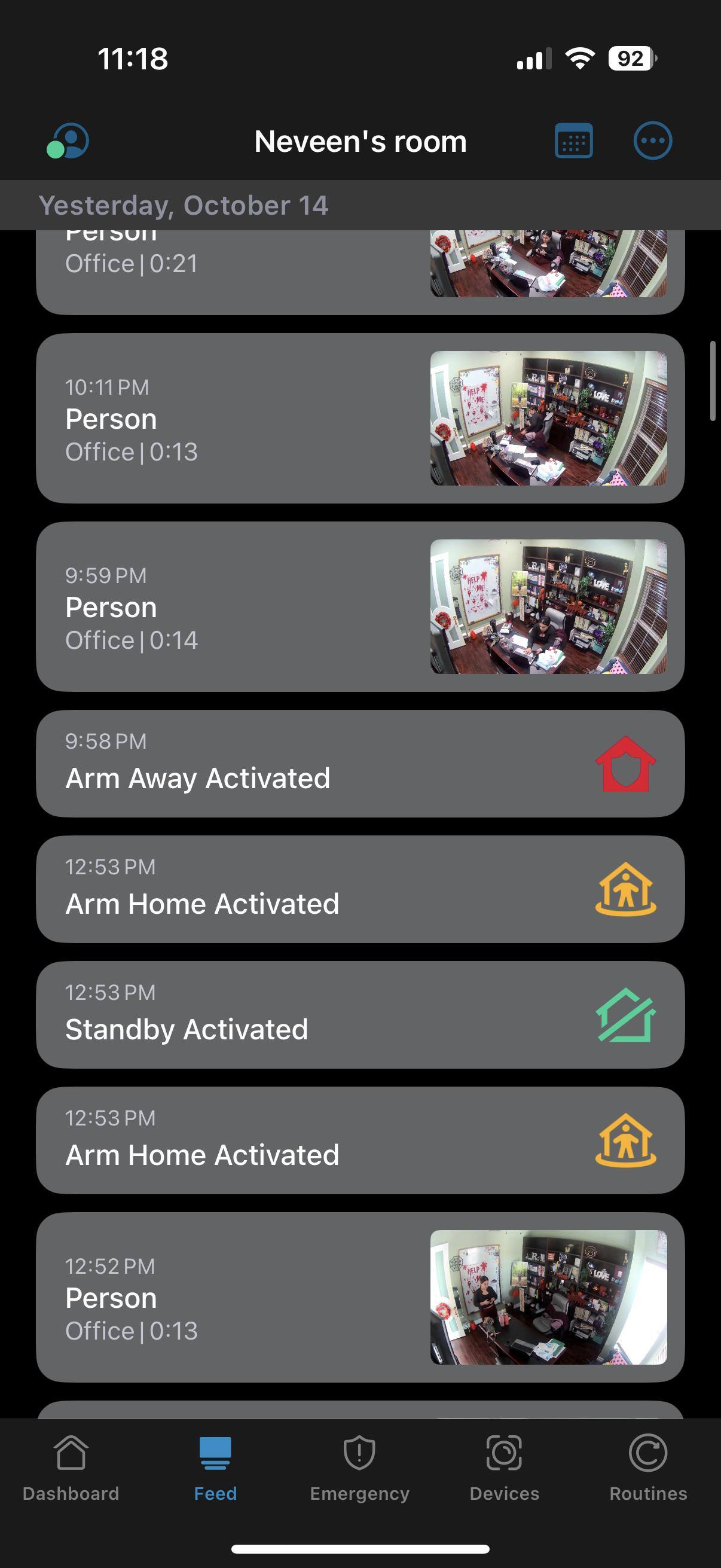The width and height of the screenshot is (721, 1568).
Task: Open the calendar date picker
Action: (x=573, y=141)
